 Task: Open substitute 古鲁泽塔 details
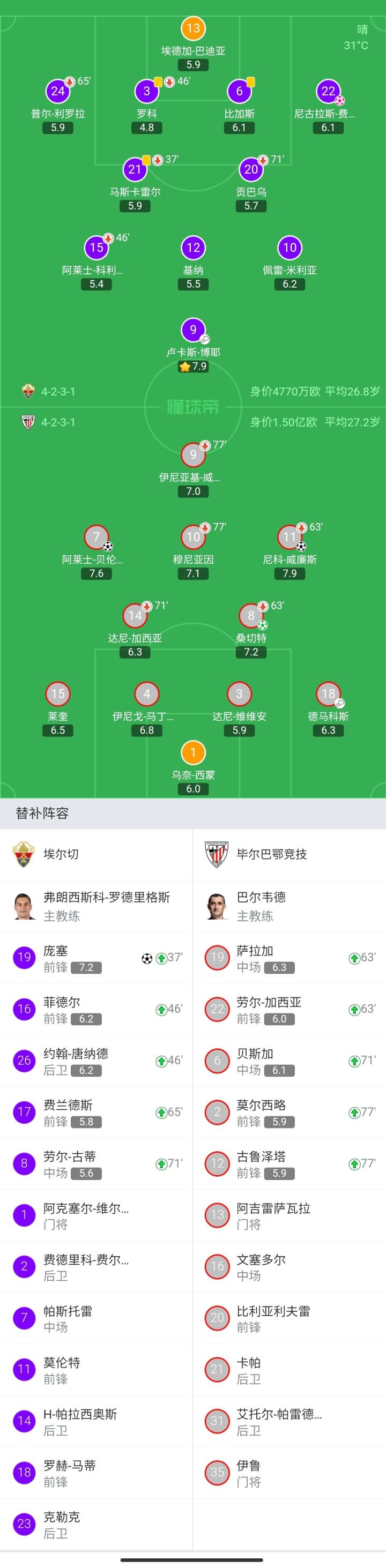pyautogui.click(x=290, y=1164)
